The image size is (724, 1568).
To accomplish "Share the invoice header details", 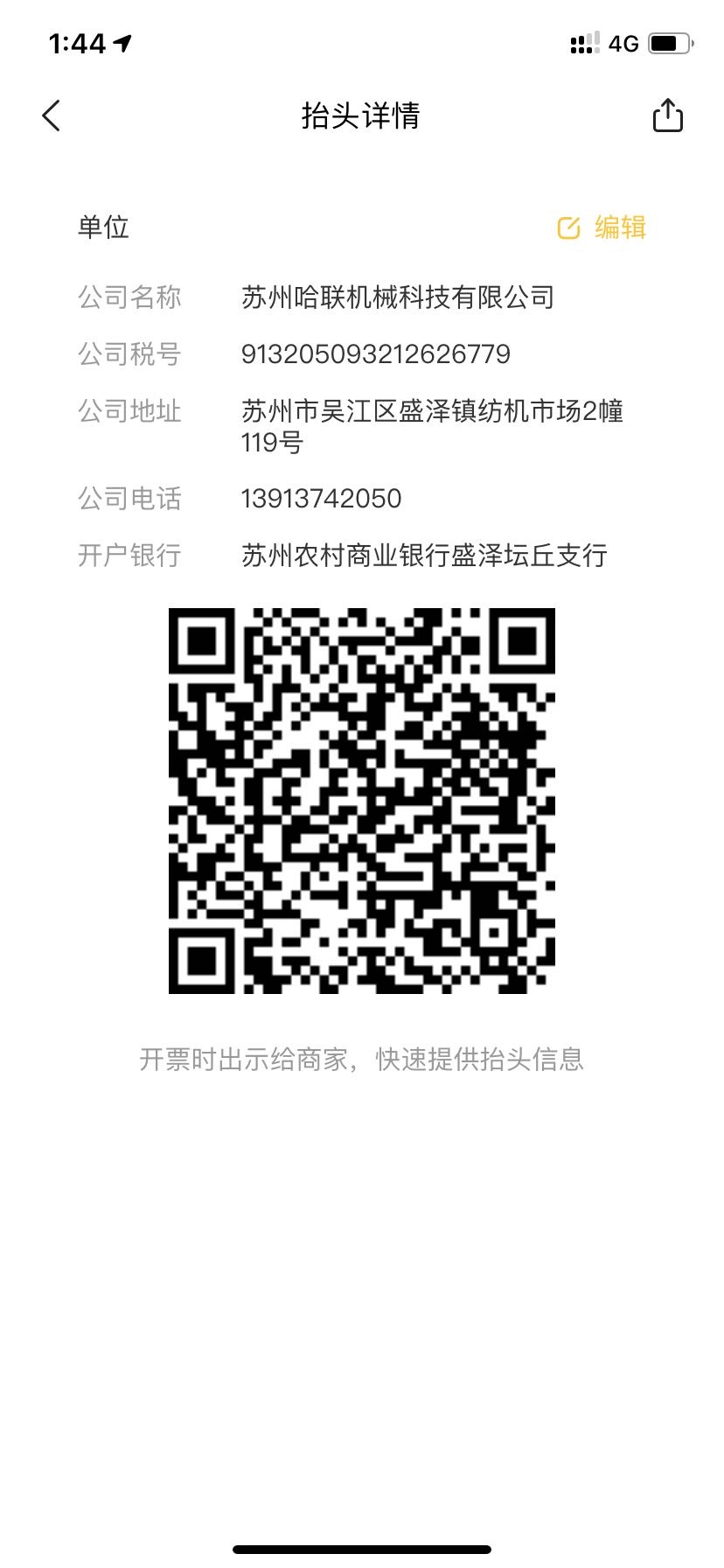I will point(667,115).
